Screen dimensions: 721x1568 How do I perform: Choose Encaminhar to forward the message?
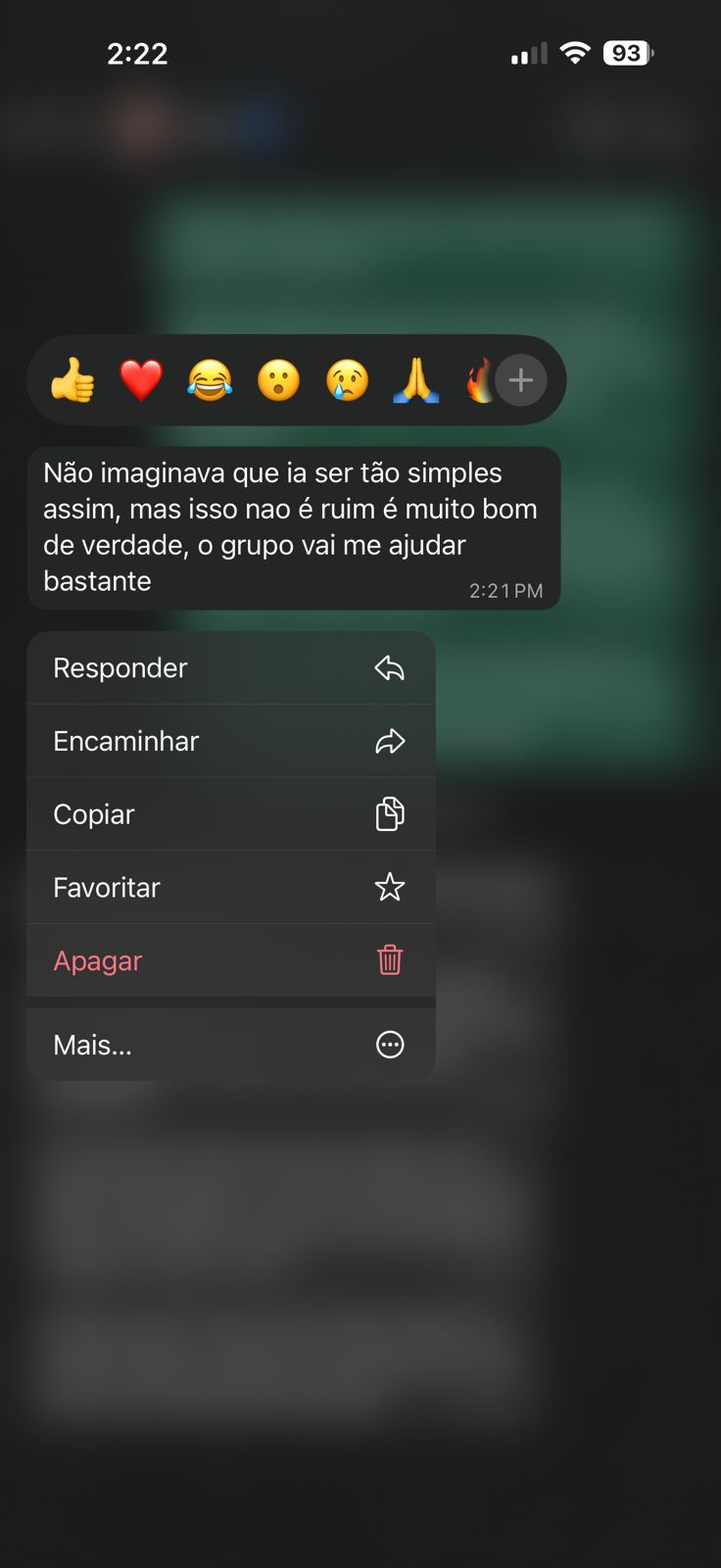(125, 741)
